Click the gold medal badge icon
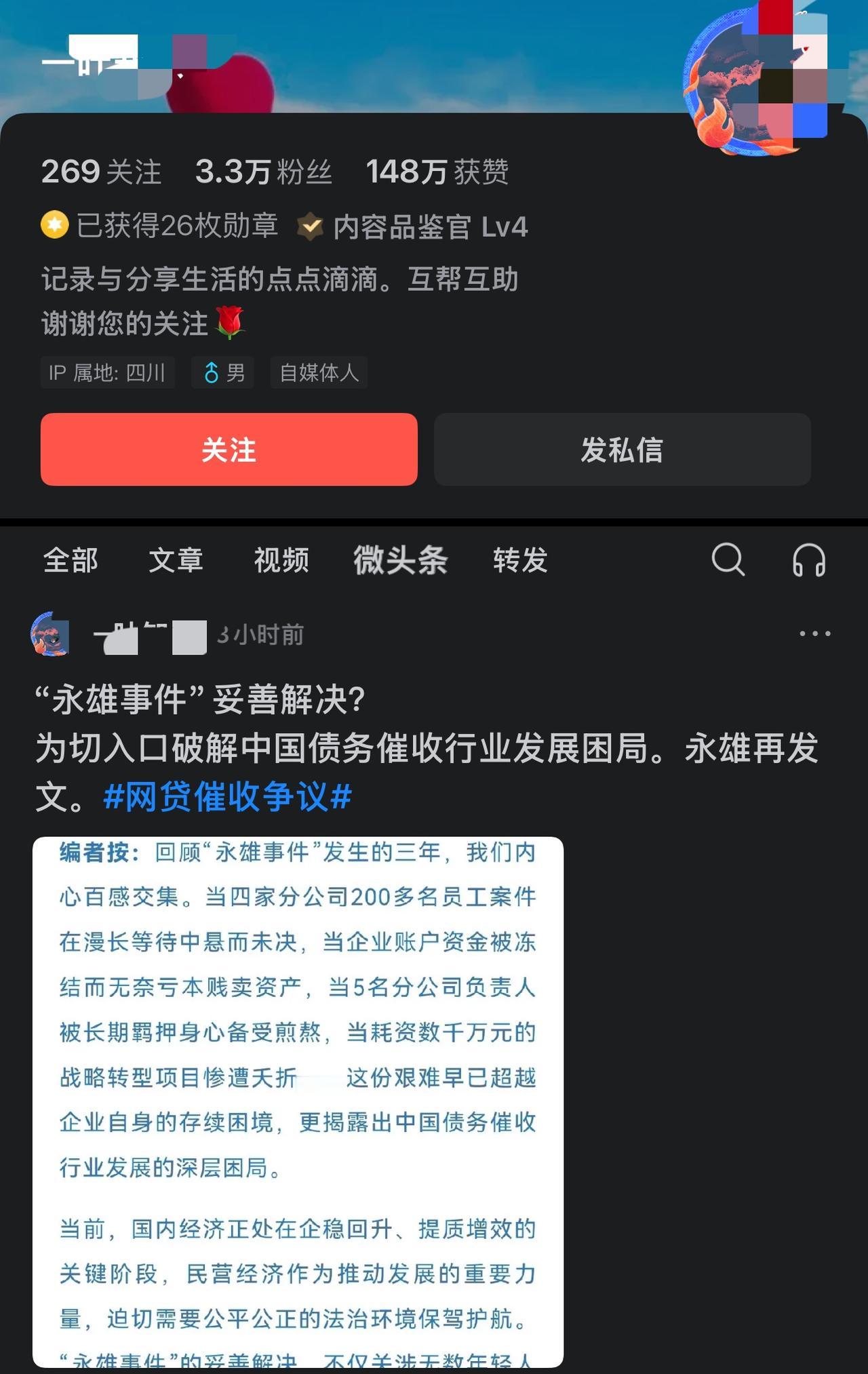Screen dimensions: 868x1374 [x=56, y=227]
